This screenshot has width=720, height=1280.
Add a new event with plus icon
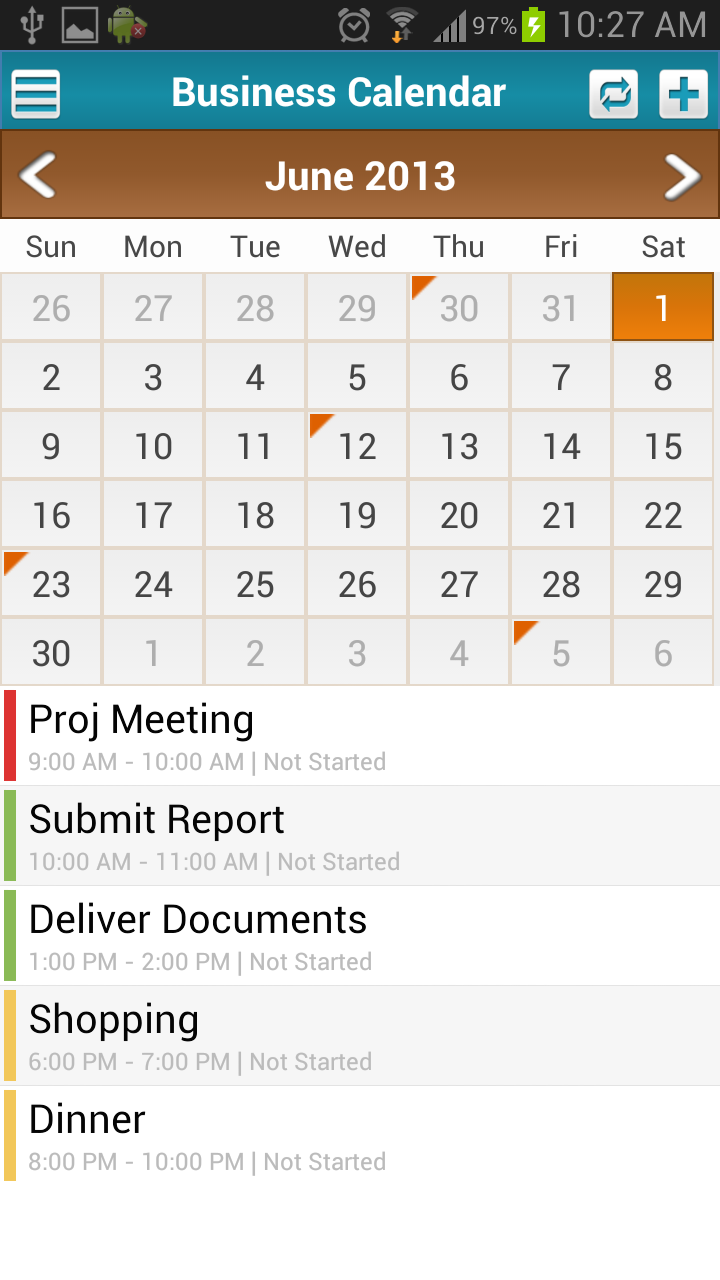click(x=683, y=94)
